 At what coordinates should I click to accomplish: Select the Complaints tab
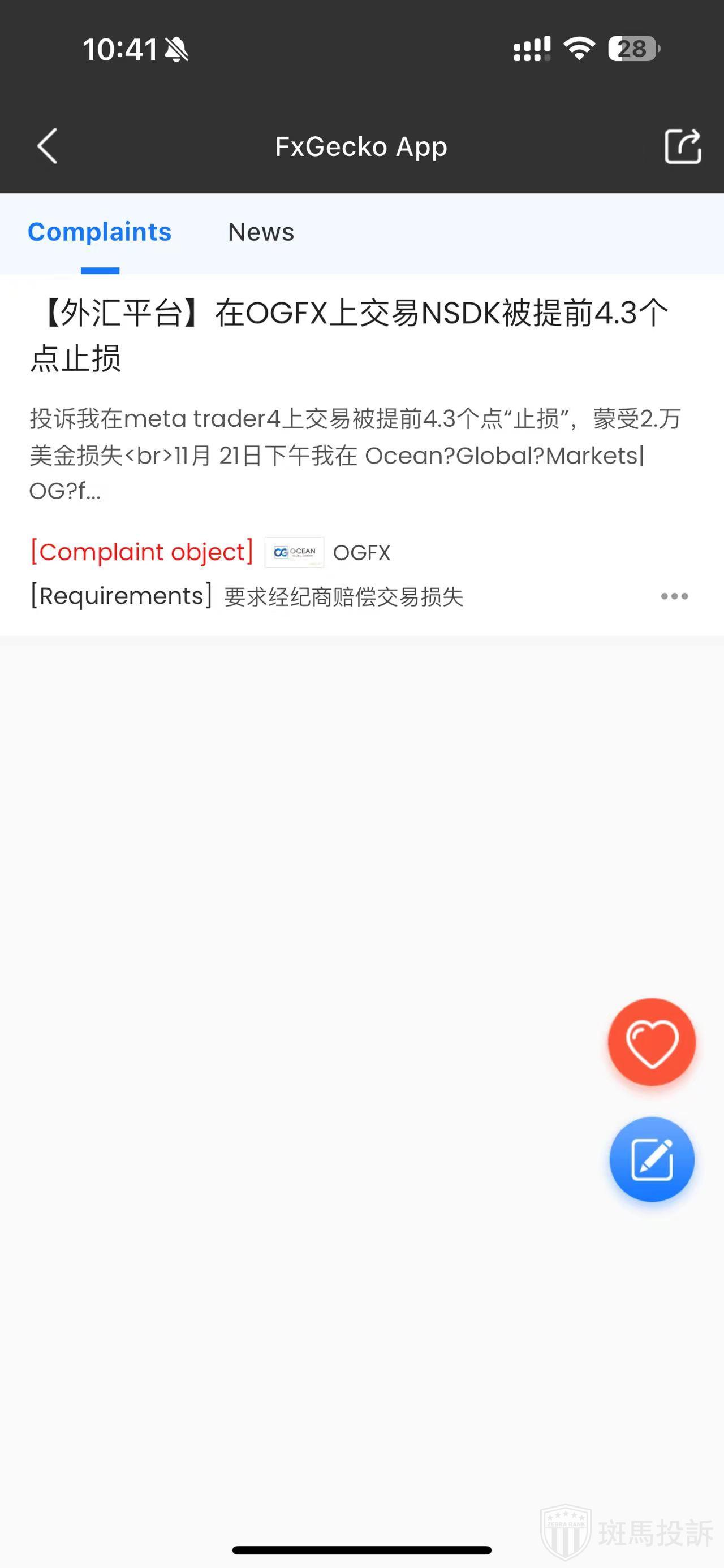pos(100,232)
